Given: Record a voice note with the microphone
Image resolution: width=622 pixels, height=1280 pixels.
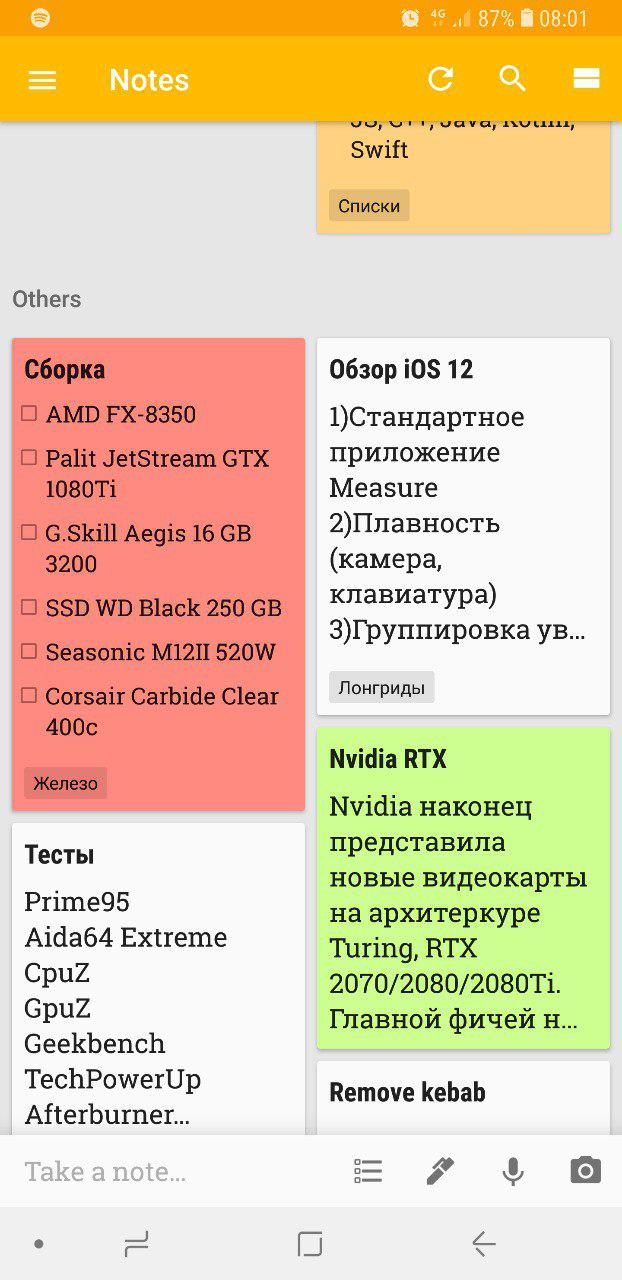Looking at the screenshot, I should (513, 1171).
